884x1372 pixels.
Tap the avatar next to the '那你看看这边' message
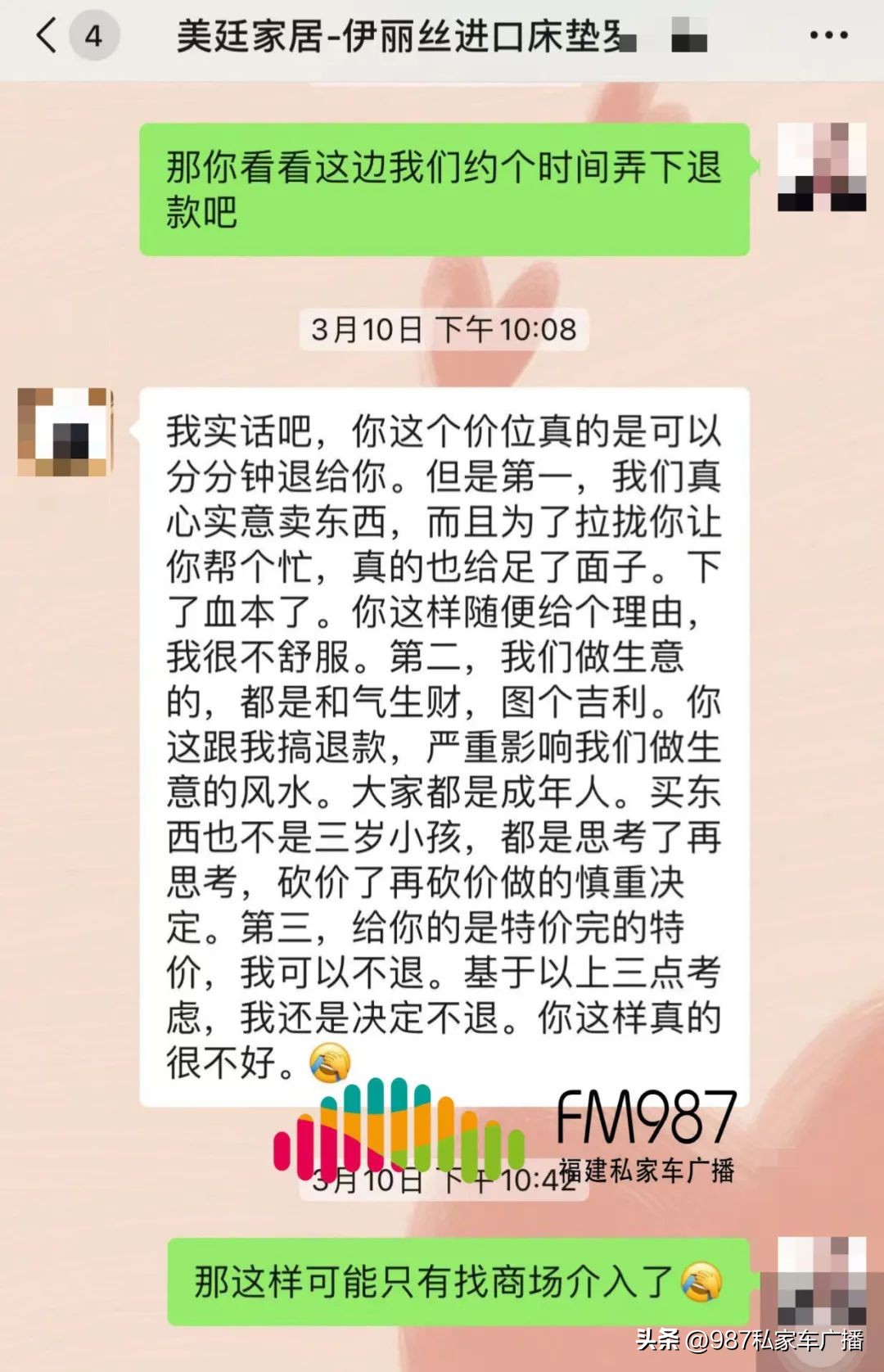coord(821,167)
